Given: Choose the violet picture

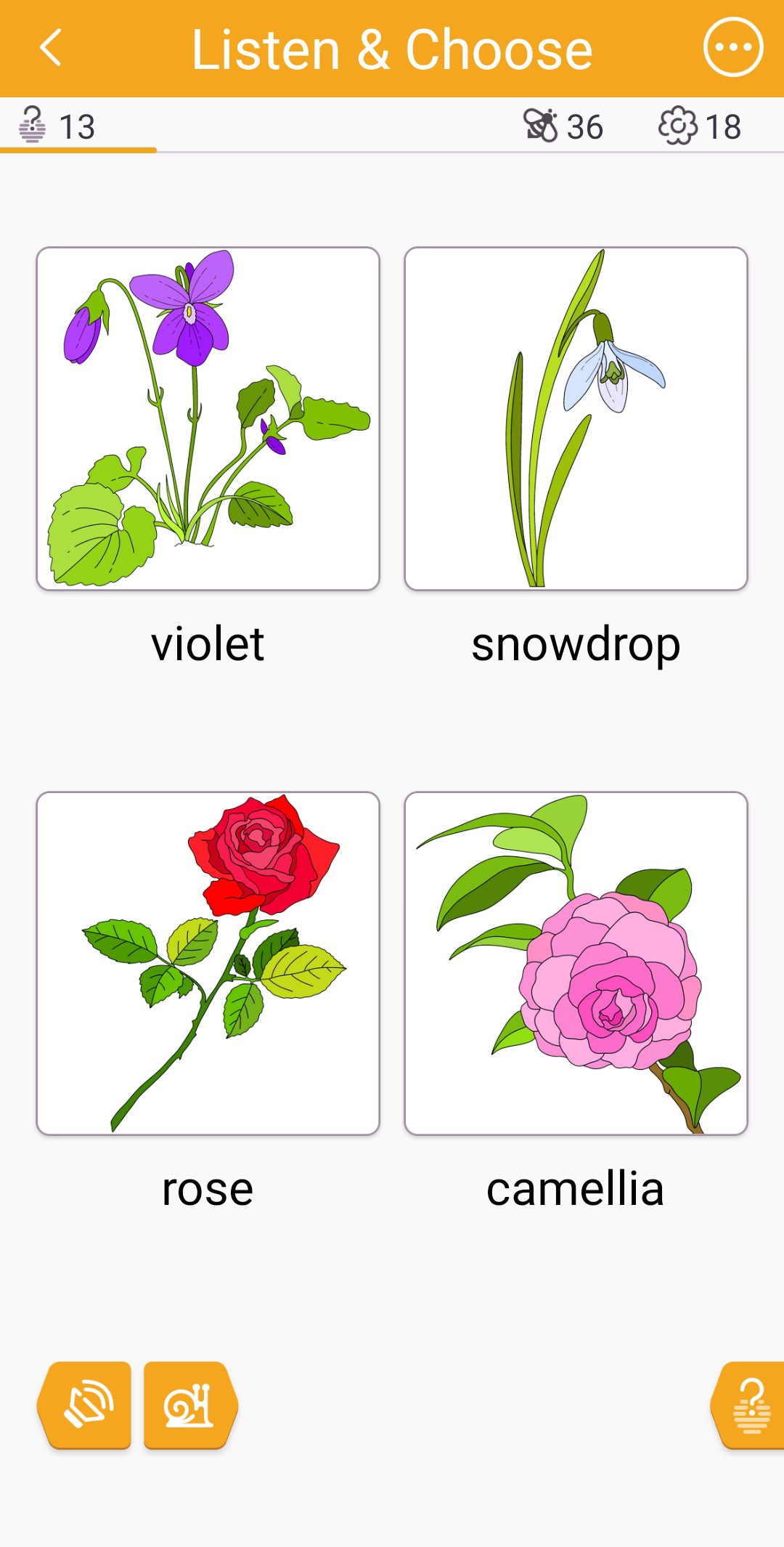Looking at the screenshot, I should tap(208, 419).
